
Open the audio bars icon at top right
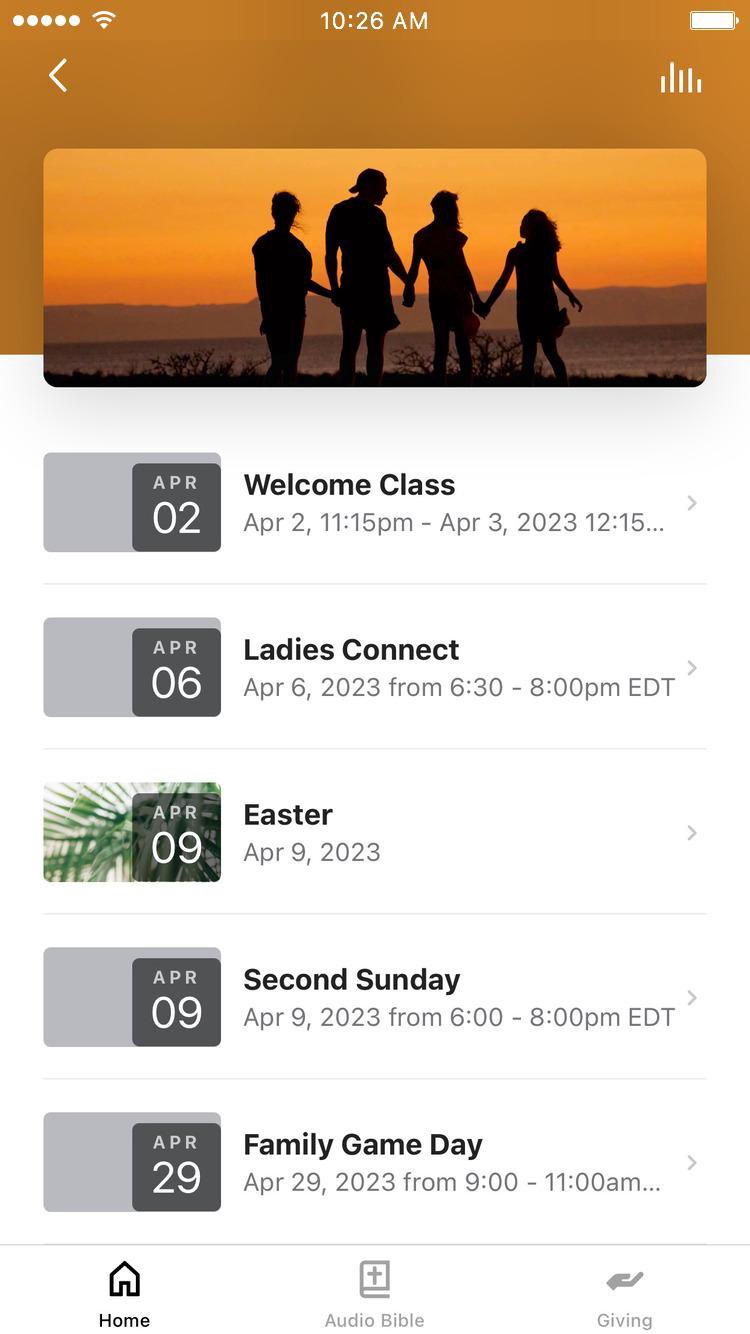pos(680,78)
